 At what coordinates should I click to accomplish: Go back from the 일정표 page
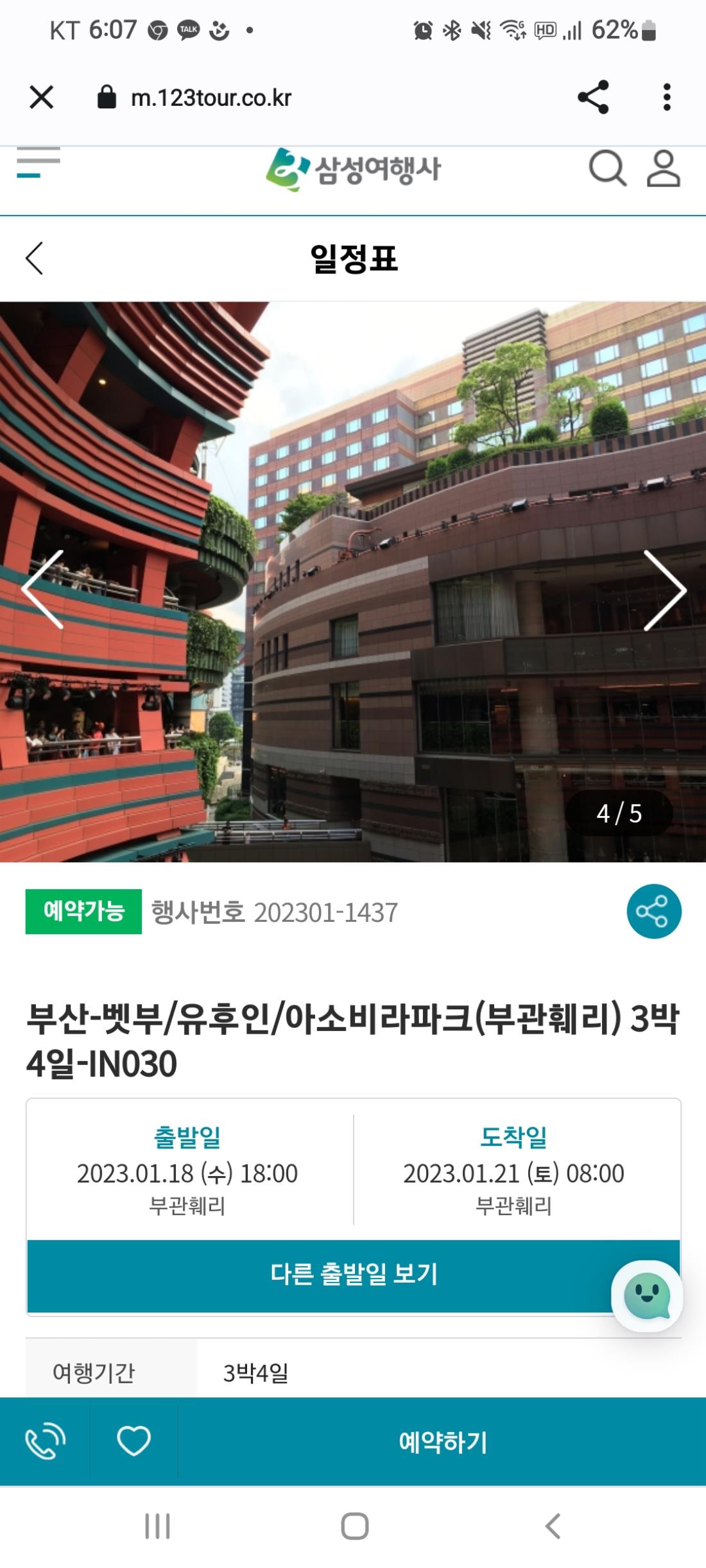pos(35,258)
